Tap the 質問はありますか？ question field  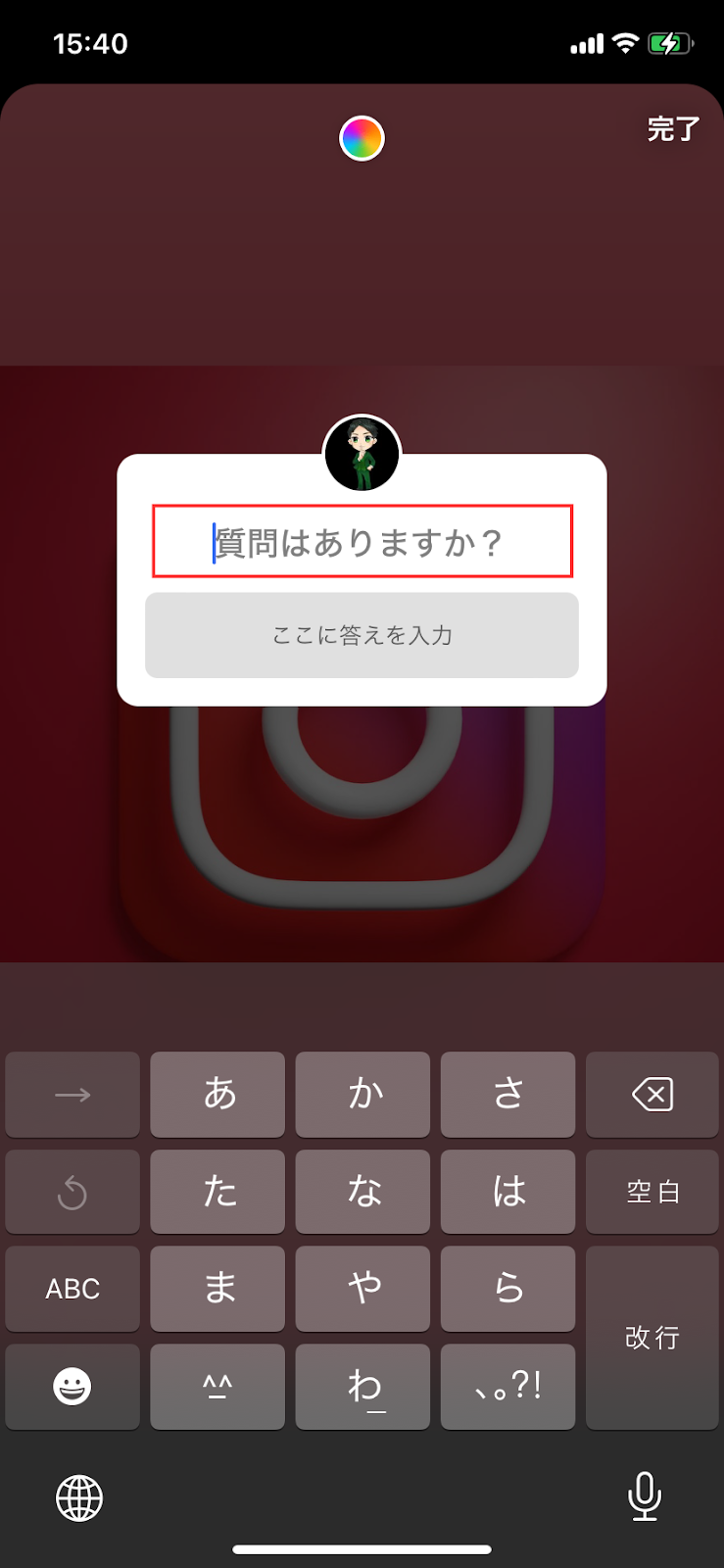tap(362, 542)
